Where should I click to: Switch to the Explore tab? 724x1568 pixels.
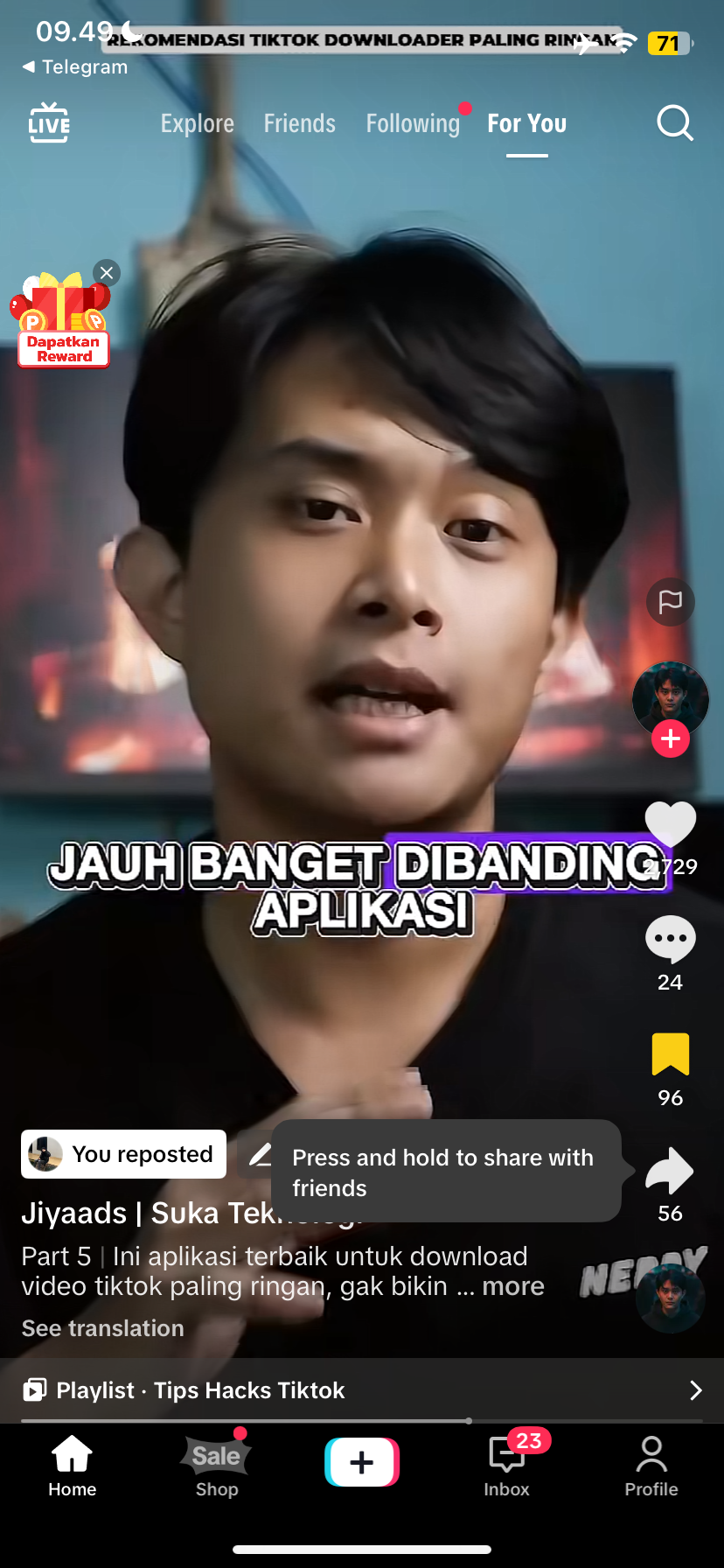click(x=198, y=123)
